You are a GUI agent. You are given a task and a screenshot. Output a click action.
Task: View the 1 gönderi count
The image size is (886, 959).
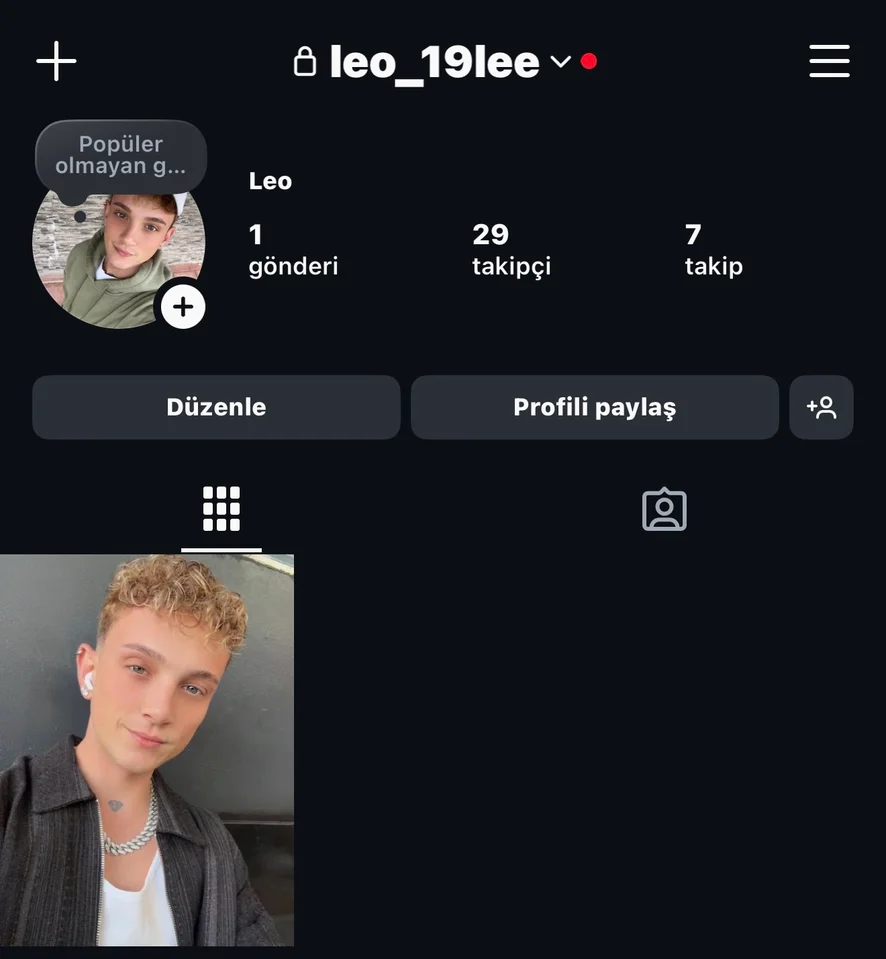tap(293, 250)
